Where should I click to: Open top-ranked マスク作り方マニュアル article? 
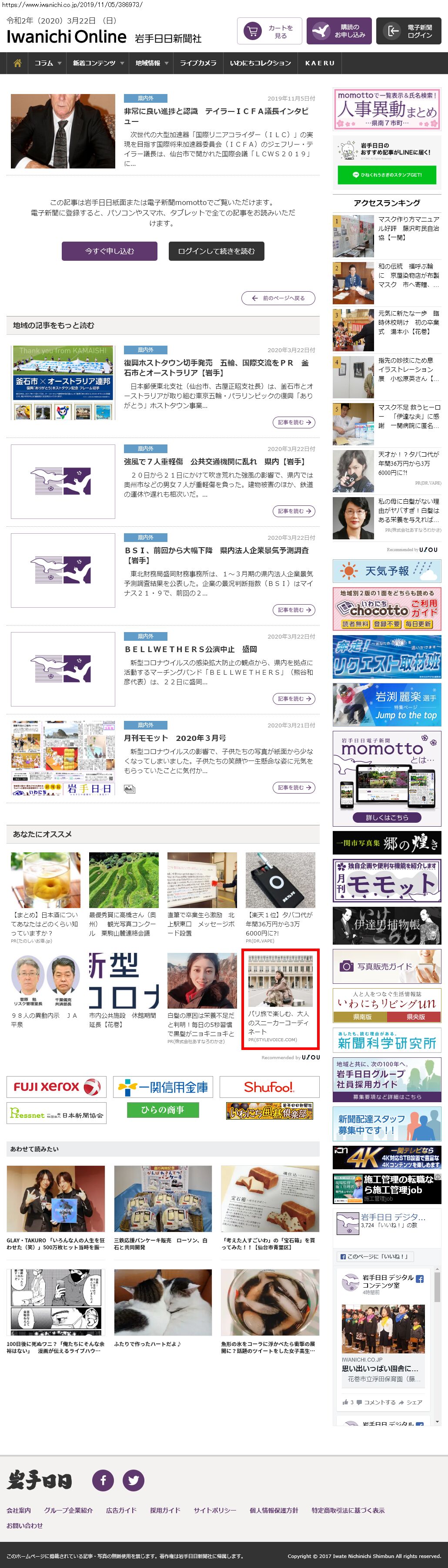pos(408,228)
